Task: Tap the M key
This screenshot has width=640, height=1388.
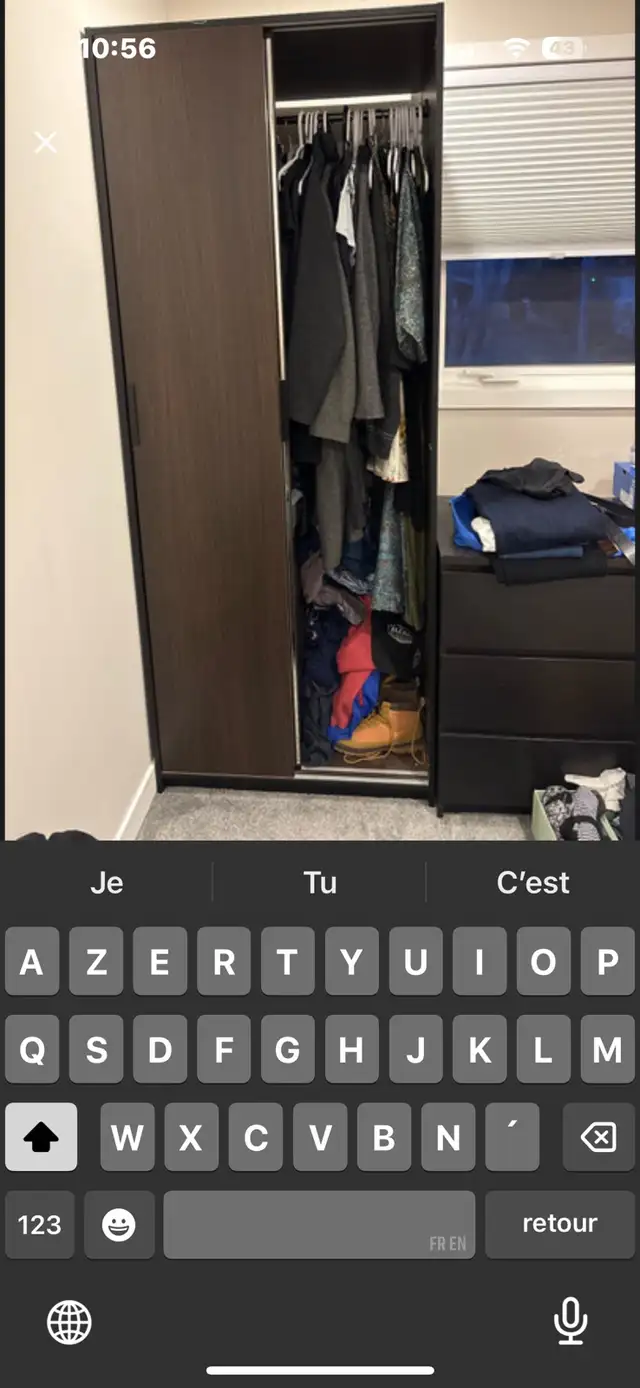Action: point(607,1049)
